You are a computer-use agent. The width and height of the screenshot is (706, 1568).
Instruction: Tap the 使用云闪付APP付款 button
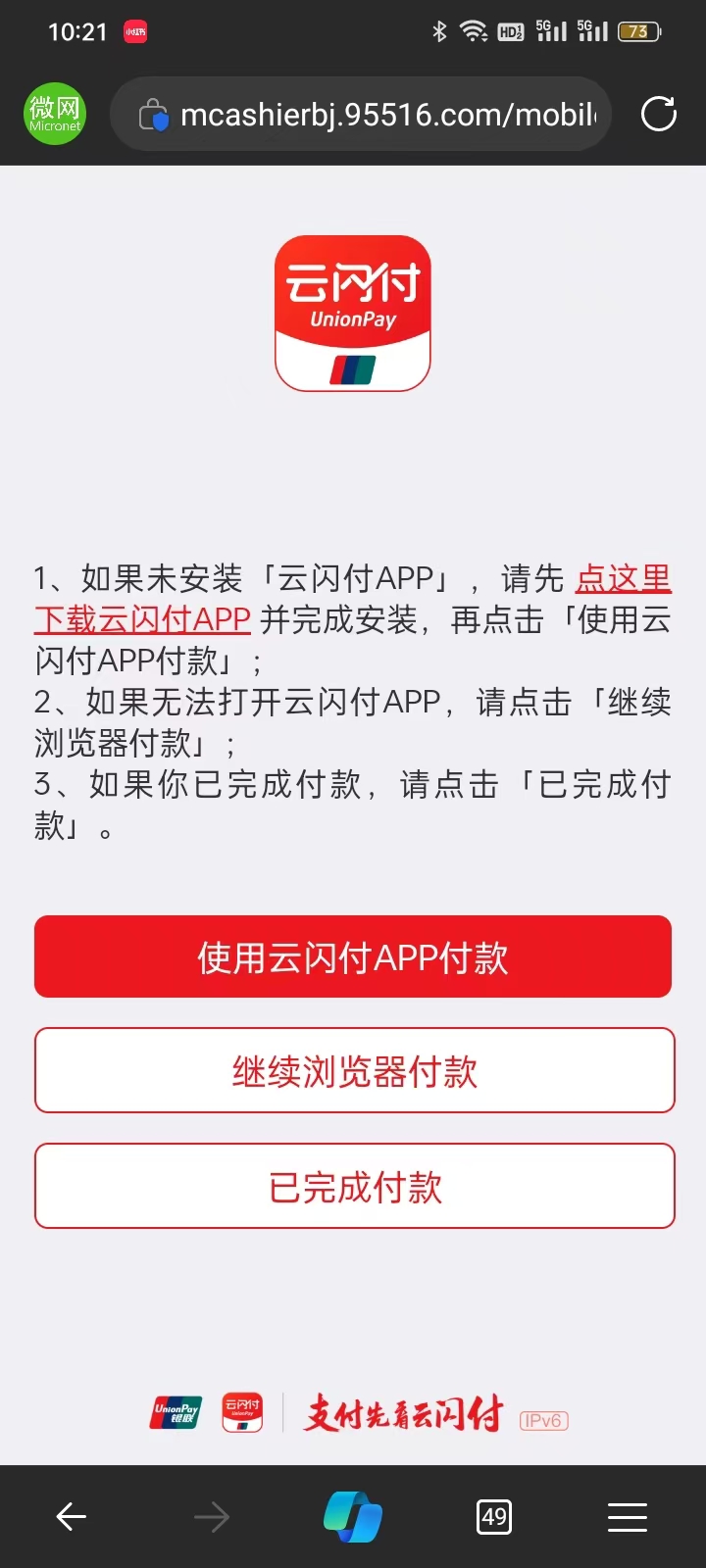pyautogui.click(x=353, y=956)
